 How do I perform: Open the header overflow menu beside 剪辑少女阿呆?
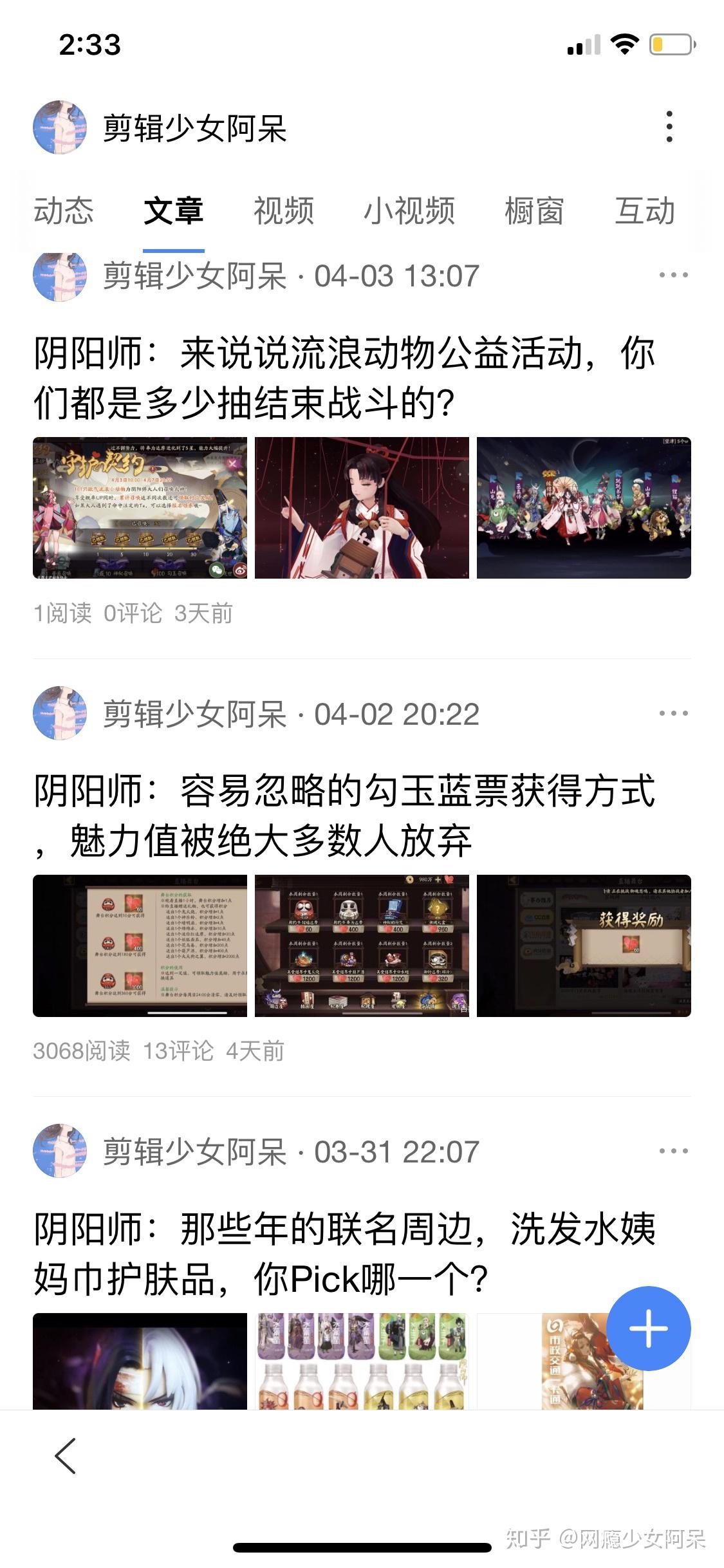tap(669, 126)
